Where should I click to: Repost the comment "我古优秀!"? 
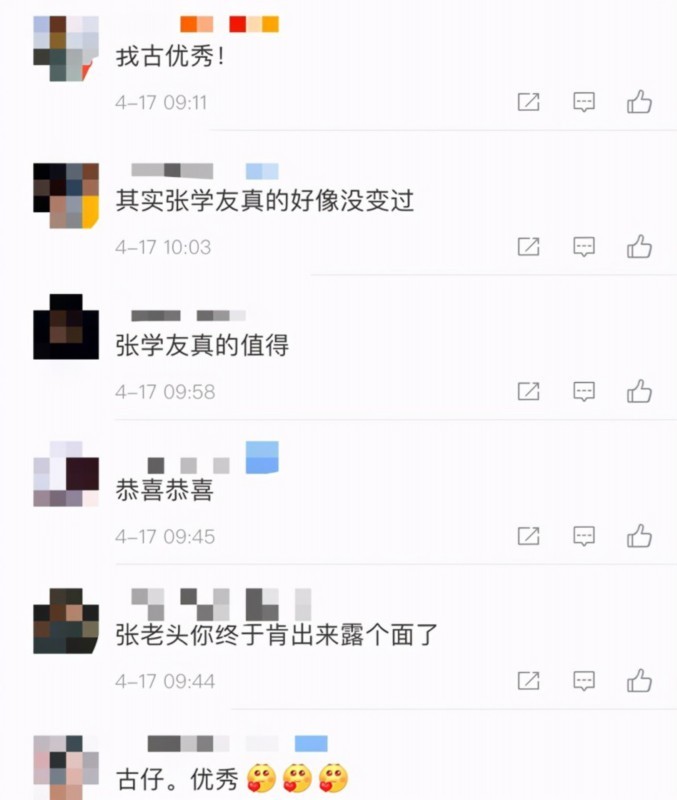[528, 102]
